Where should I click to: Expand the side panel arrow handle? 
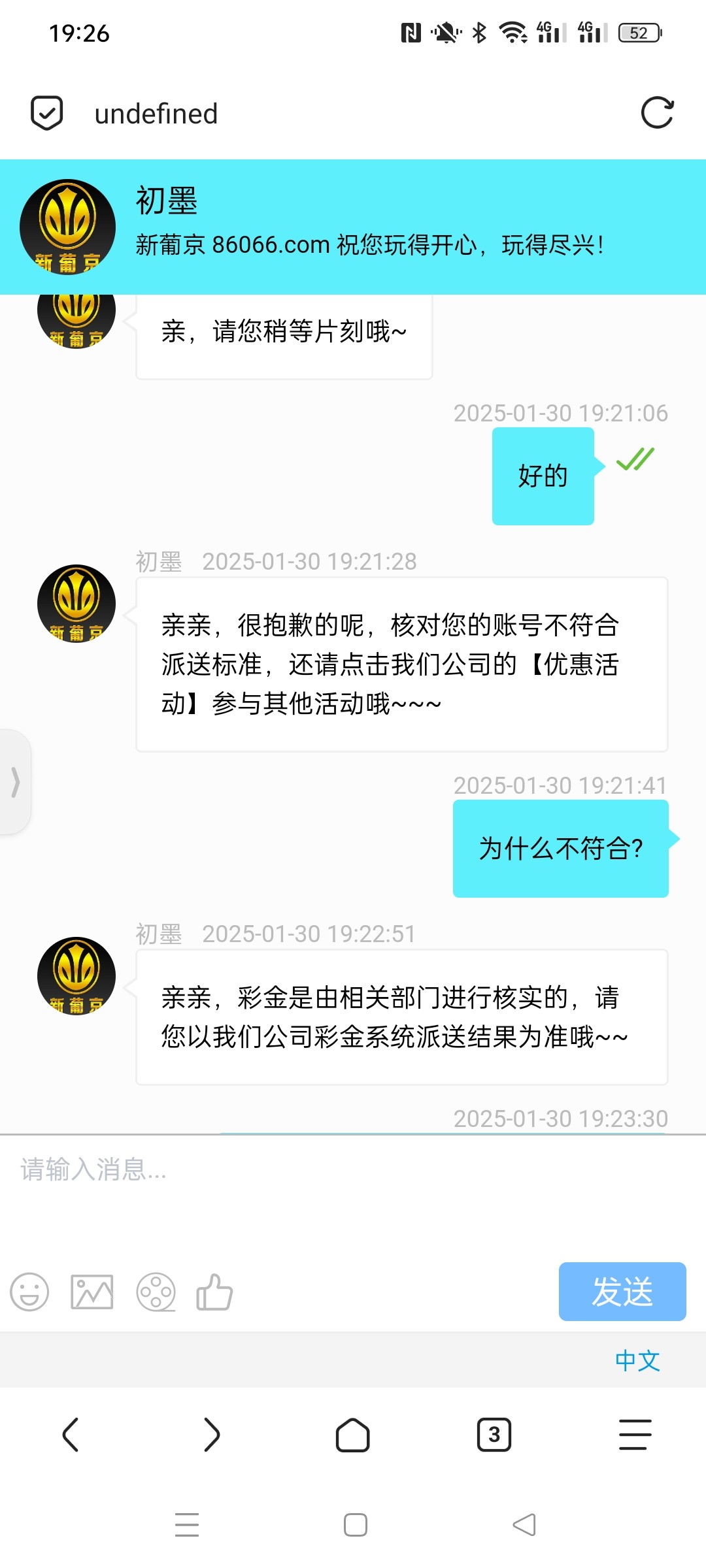pyautogui.click(x=15, y=781)
